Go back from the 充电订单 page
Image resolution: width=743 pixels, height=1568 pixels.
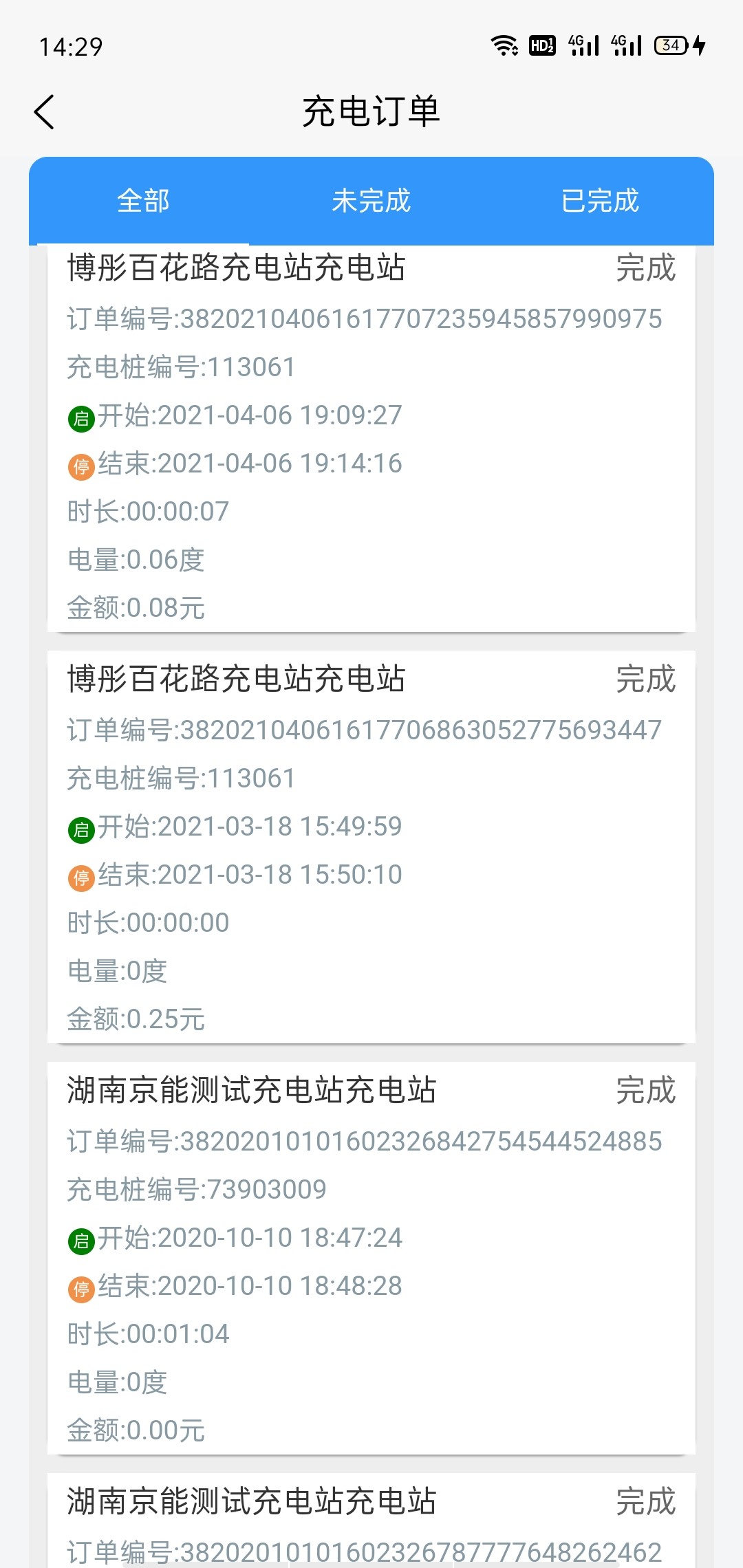pos(44,112)
